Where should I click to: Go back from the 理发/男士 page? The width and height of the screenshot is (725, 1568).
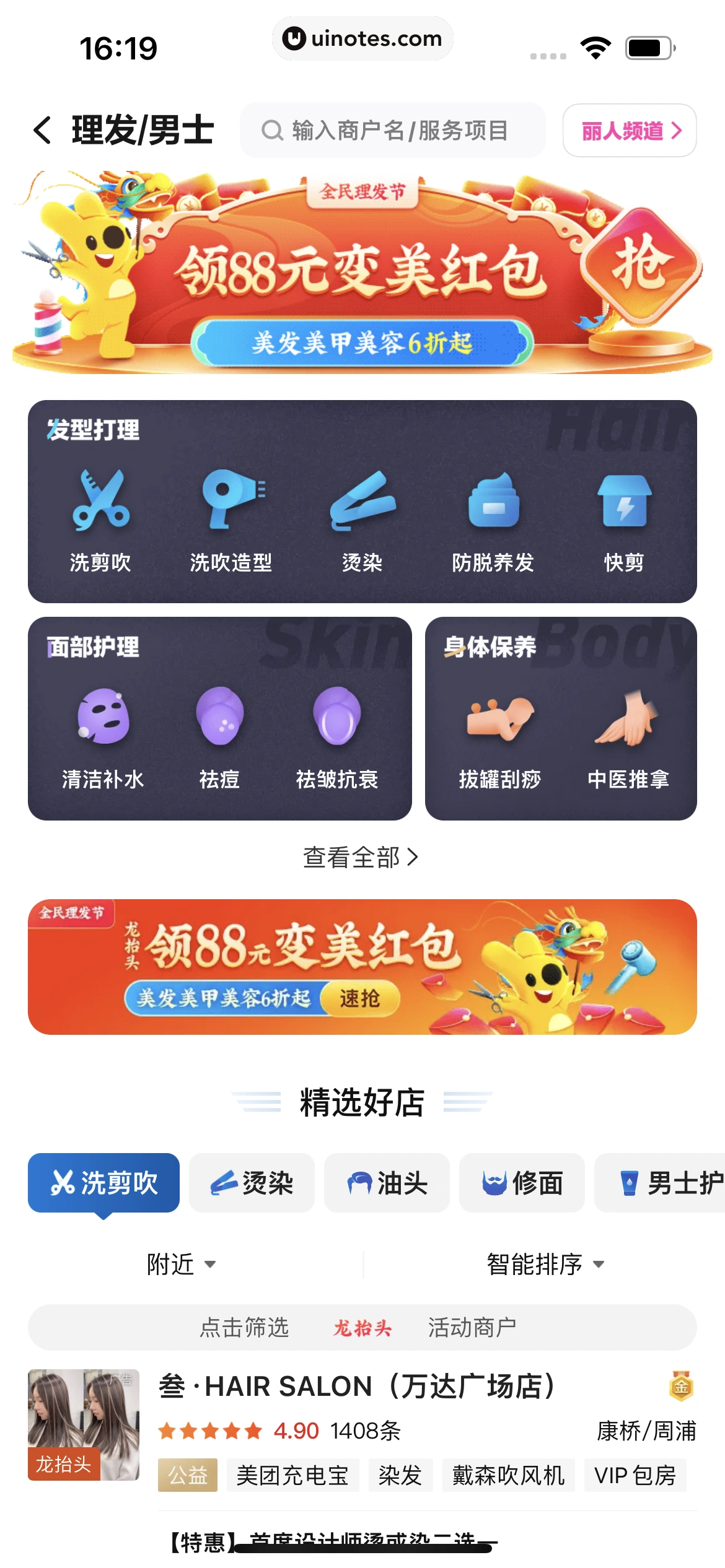click(x=42, y=130)
